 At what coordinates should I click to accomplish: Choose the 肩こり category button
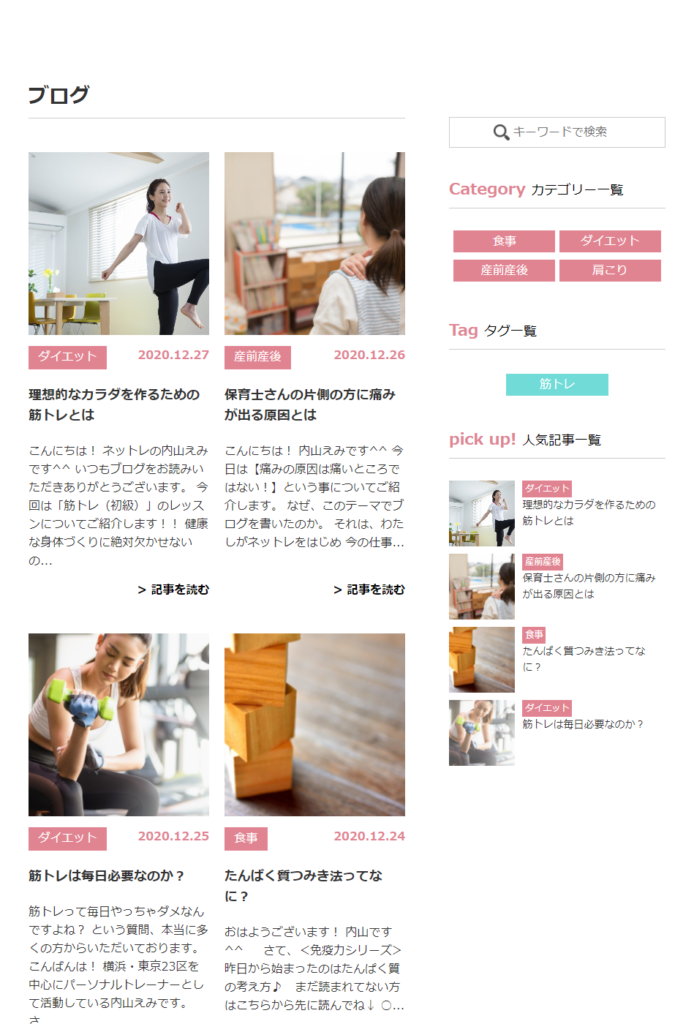(x=609, y=270)
